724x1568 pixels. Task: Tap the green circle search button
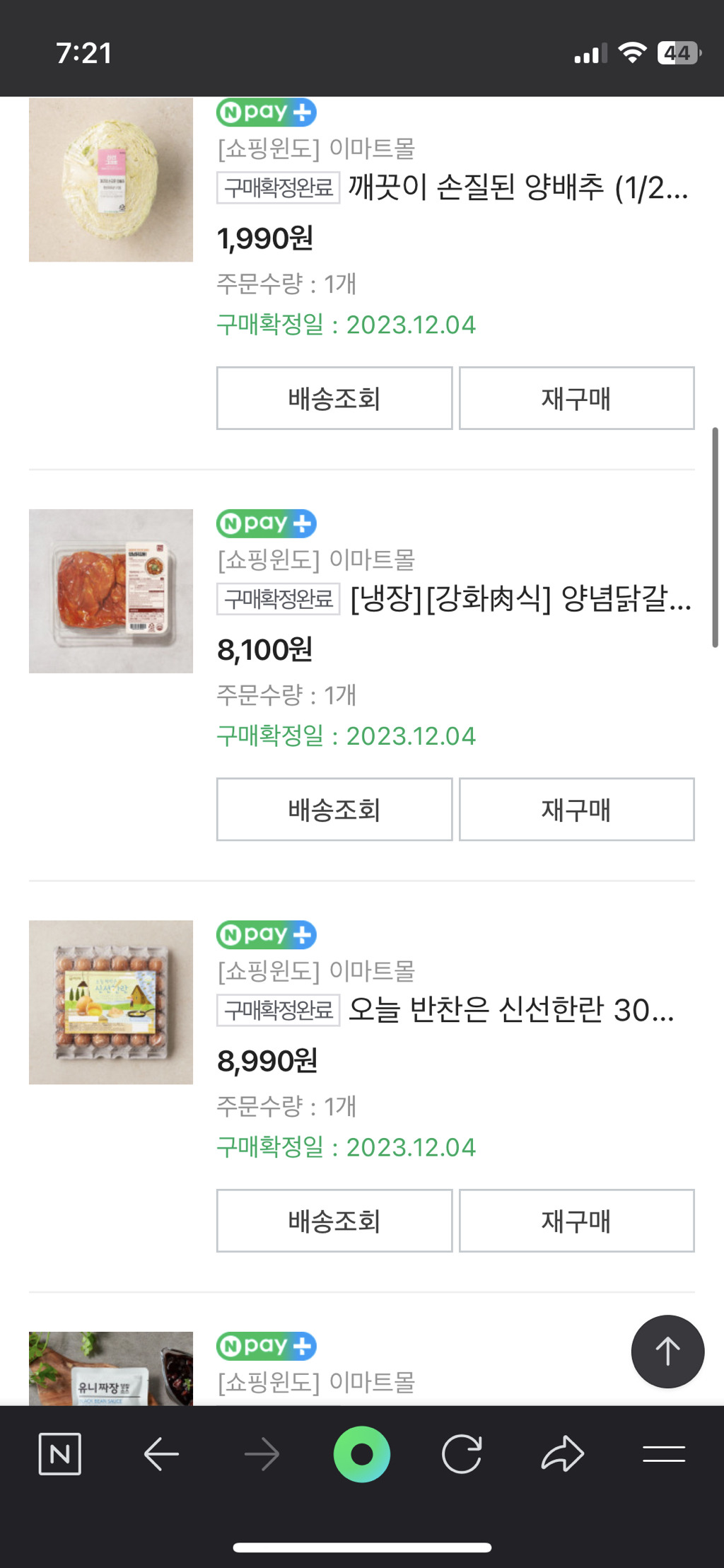click(x=362, y=1454)
